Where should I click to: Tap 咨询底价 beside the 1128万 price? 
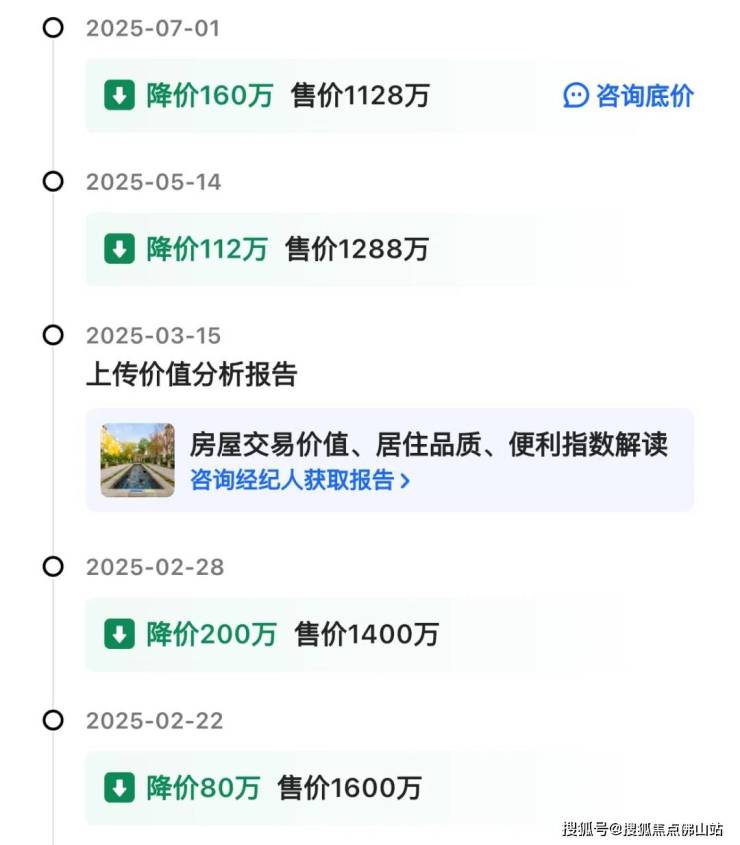pyautogui.click(x=629, y=96)
